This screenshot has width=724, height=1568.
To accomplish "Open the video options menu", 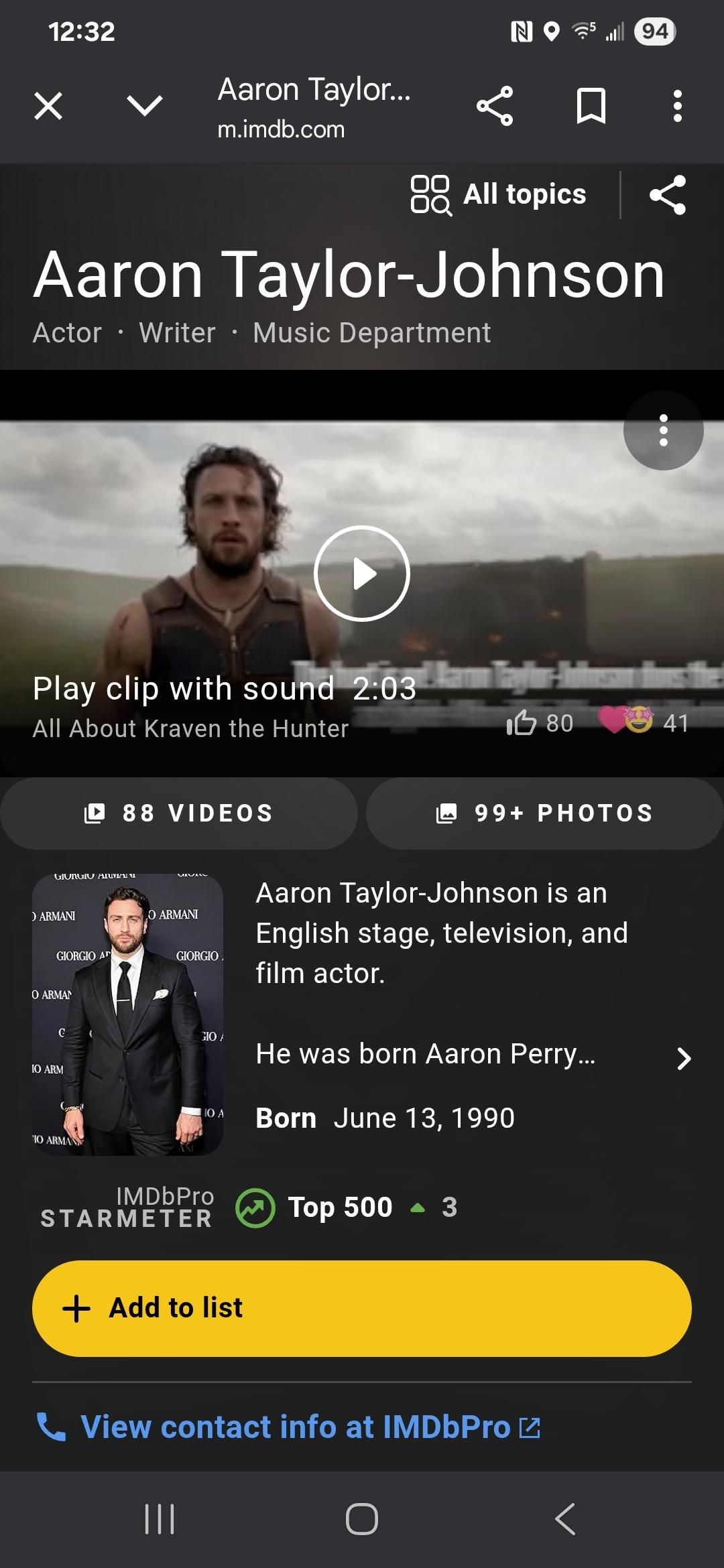I will (x=664, y=430).
